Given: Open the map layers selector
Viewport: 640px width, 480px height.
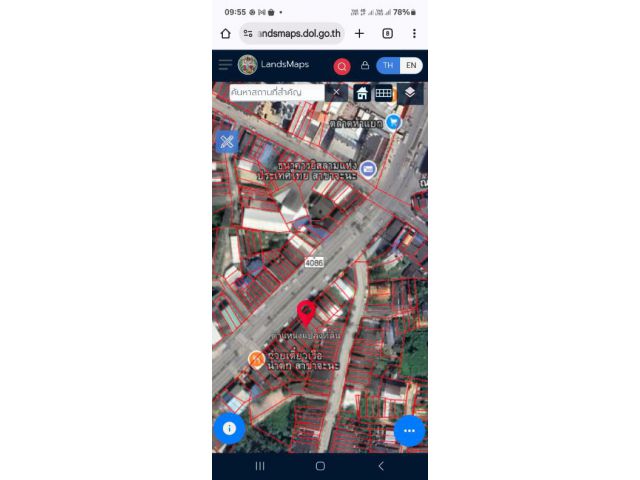Looking at the screenshot, I should click(410, 92).
